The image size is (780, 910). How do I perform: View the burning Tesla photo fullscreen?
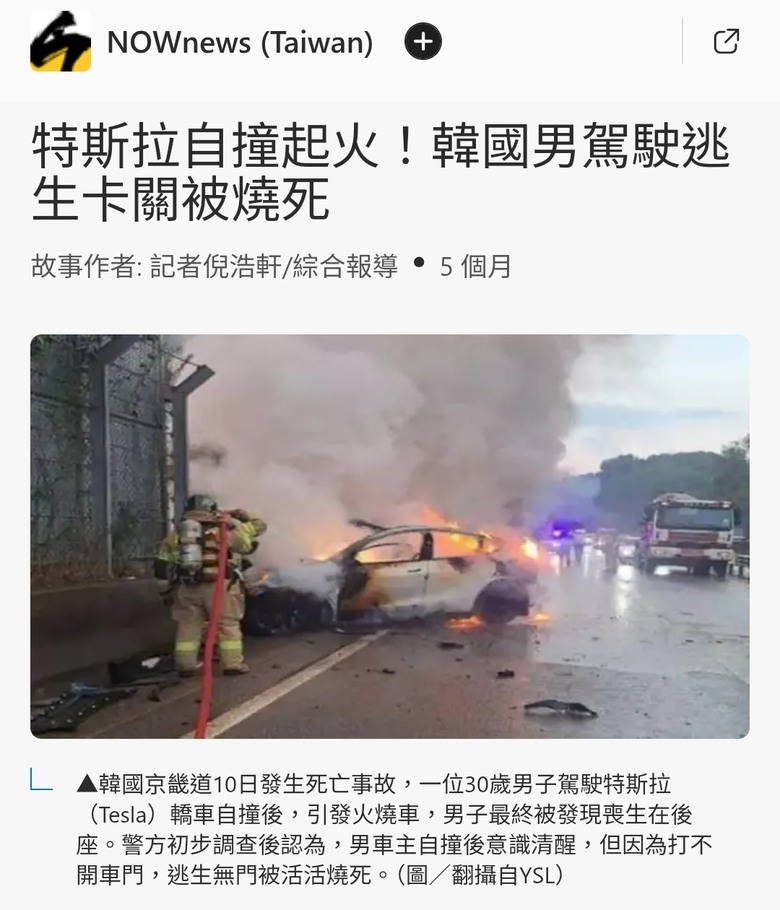389,536
